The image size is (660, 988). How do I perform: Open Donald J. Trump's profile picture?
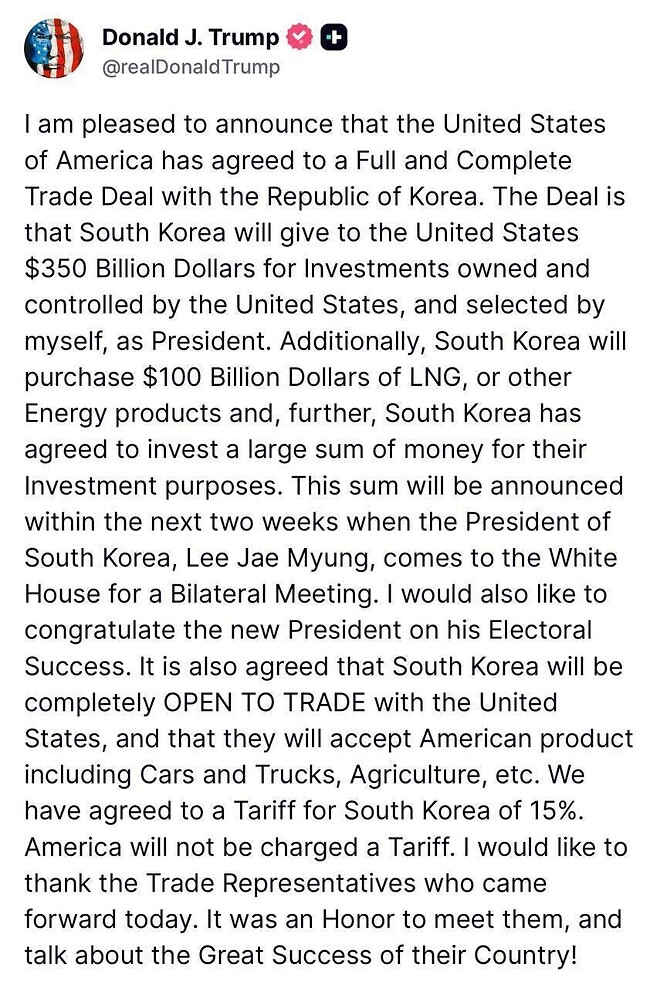click(x=54, y=47)
